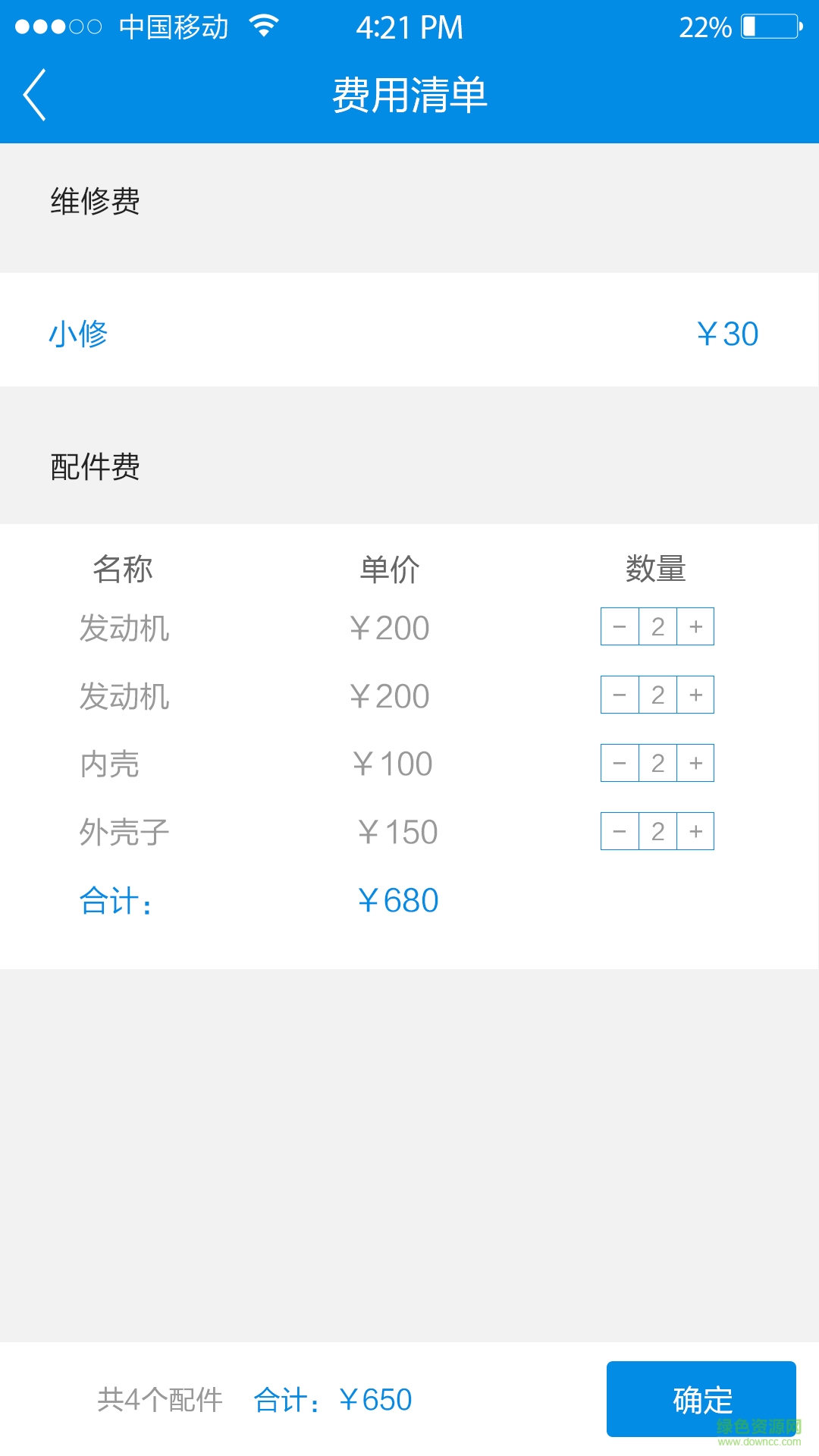Tap the 中国移动 carrier label
Screen dimensions: 819x1456
173,26
